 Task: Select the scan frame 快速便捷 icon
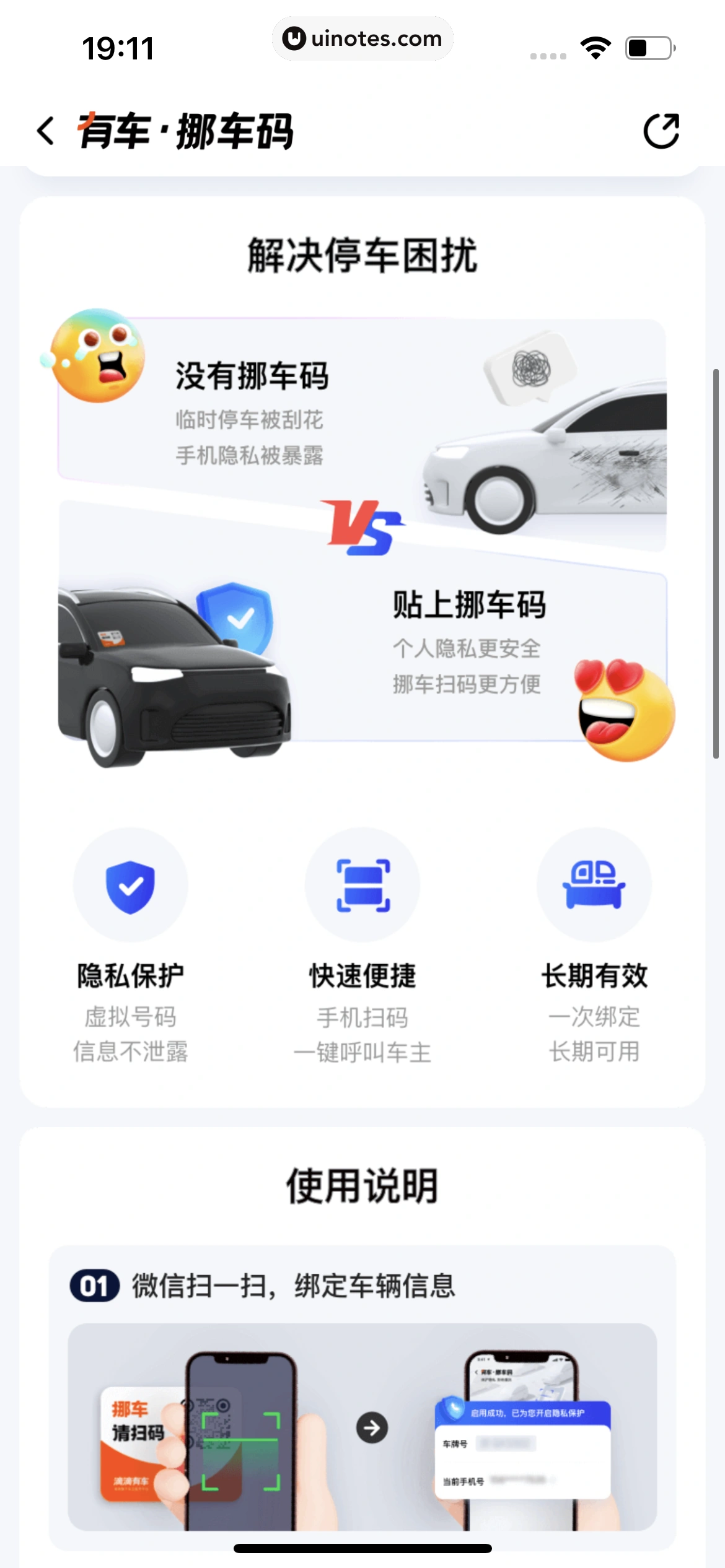click(x=362, y=884)
